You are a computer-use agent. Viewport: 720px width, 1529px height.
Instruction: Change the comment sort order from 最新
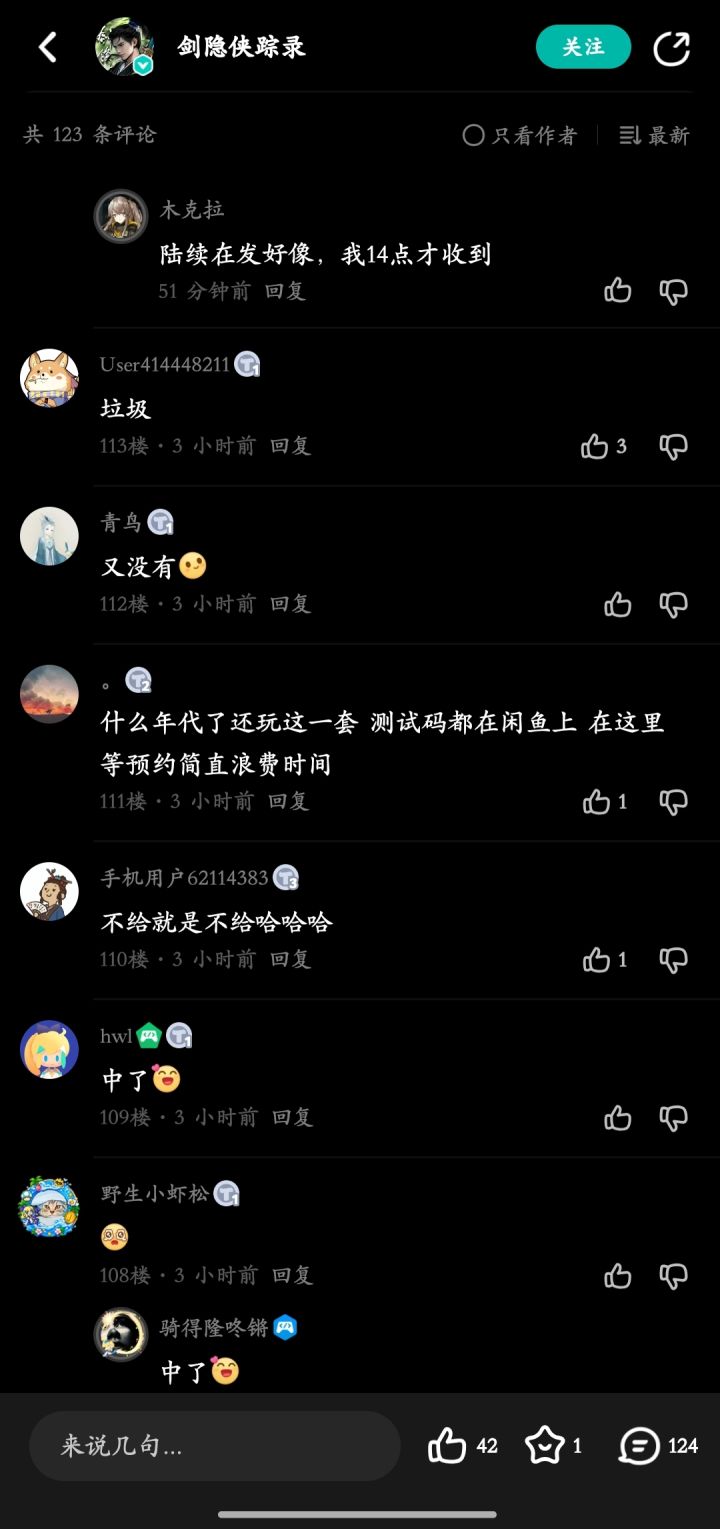coord(654,135)
